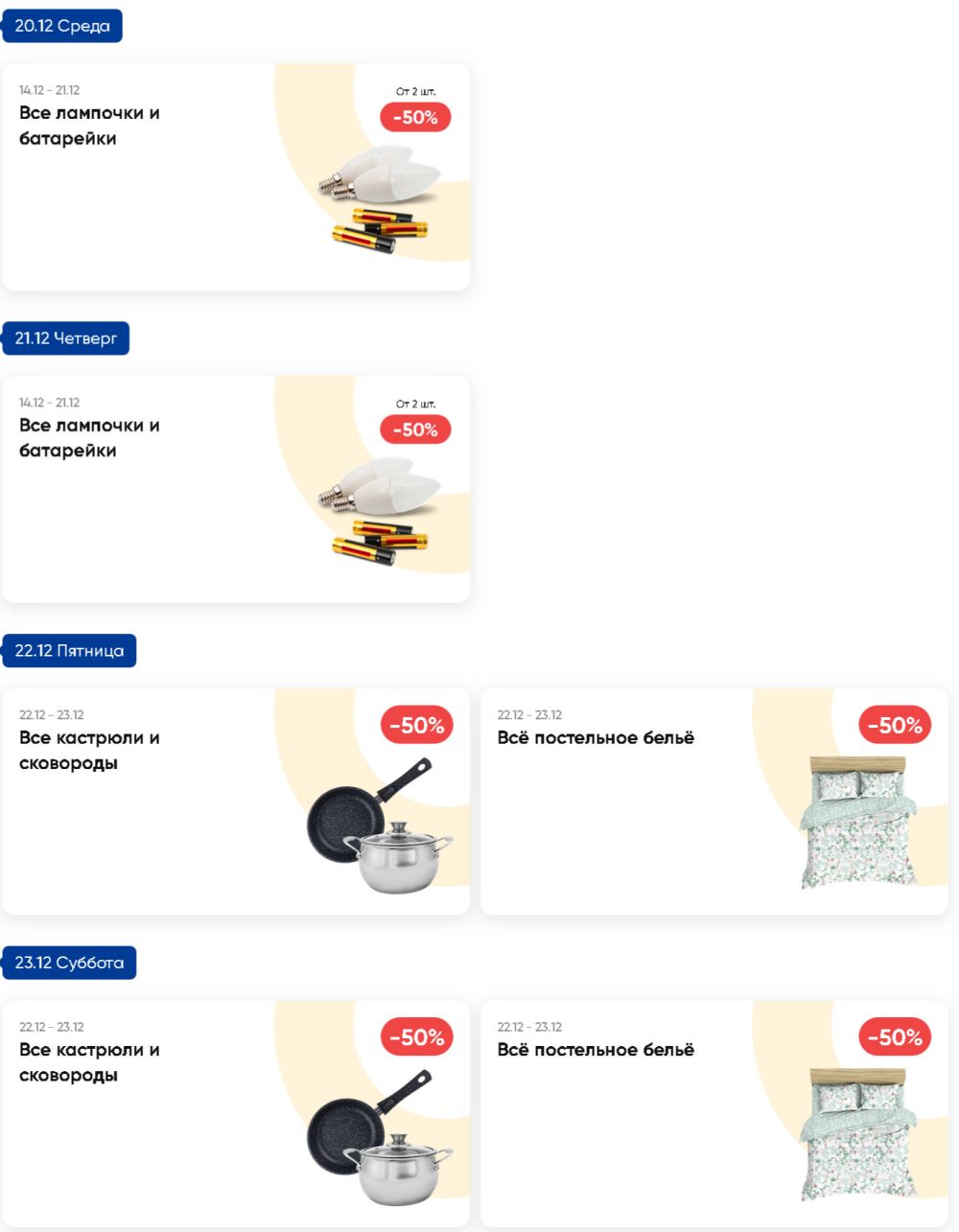The width and height of the screenshot is (959, 1232).
Task: Open Saturday 23.12 bed linen offer
Action: (x=713, y=1113)
